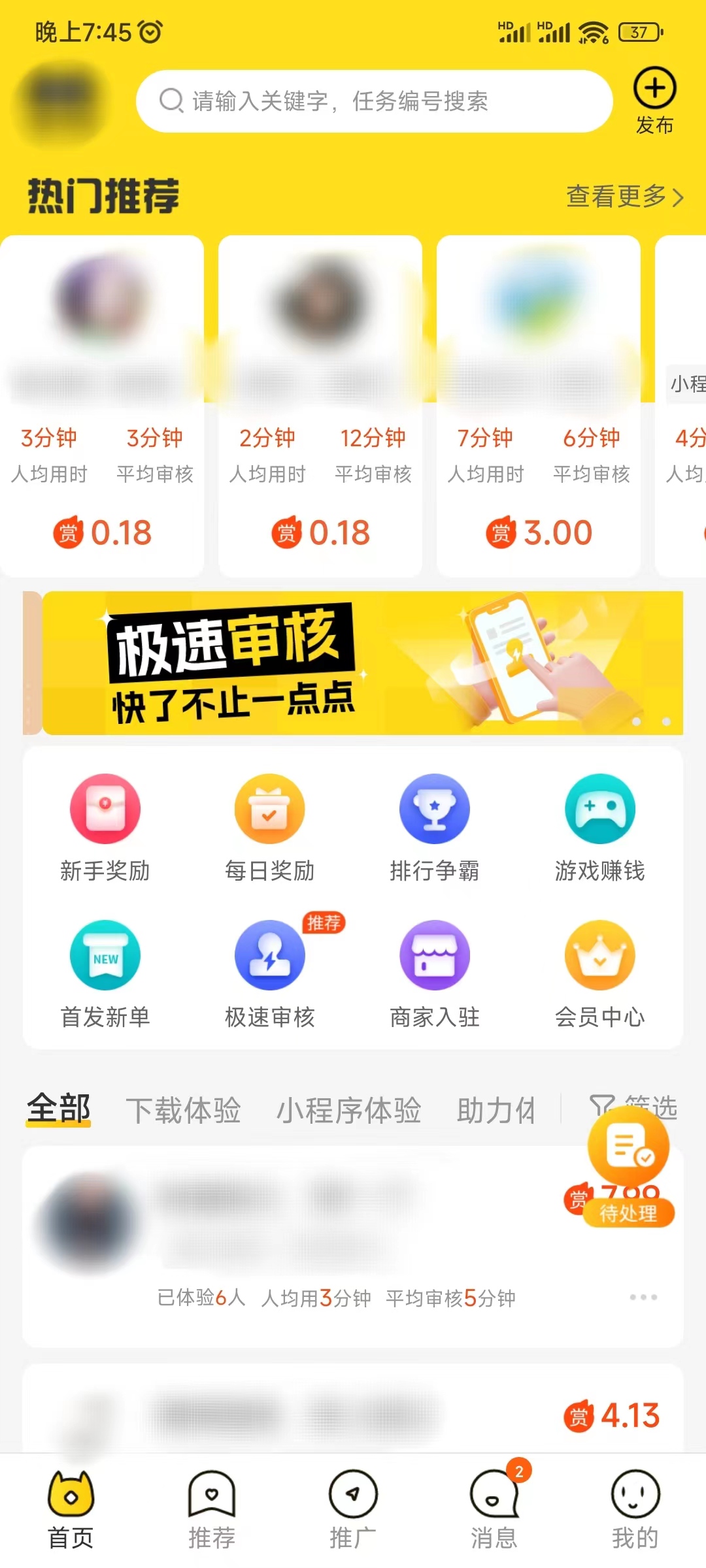The image size is (706, 1568).
Task: Tap the 发布 publish plus icon
Action: click(x=654, y=91)
